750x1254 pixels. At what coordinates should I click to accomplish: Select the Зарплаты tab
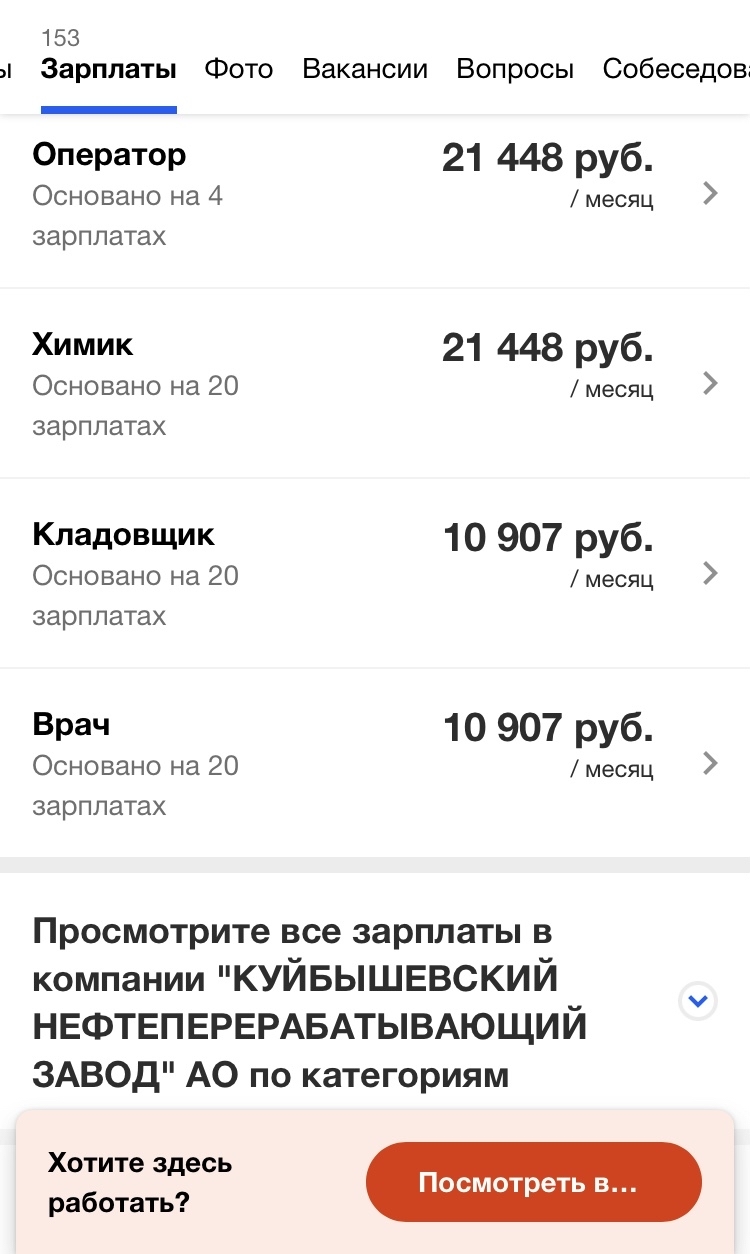coord(109,69)
